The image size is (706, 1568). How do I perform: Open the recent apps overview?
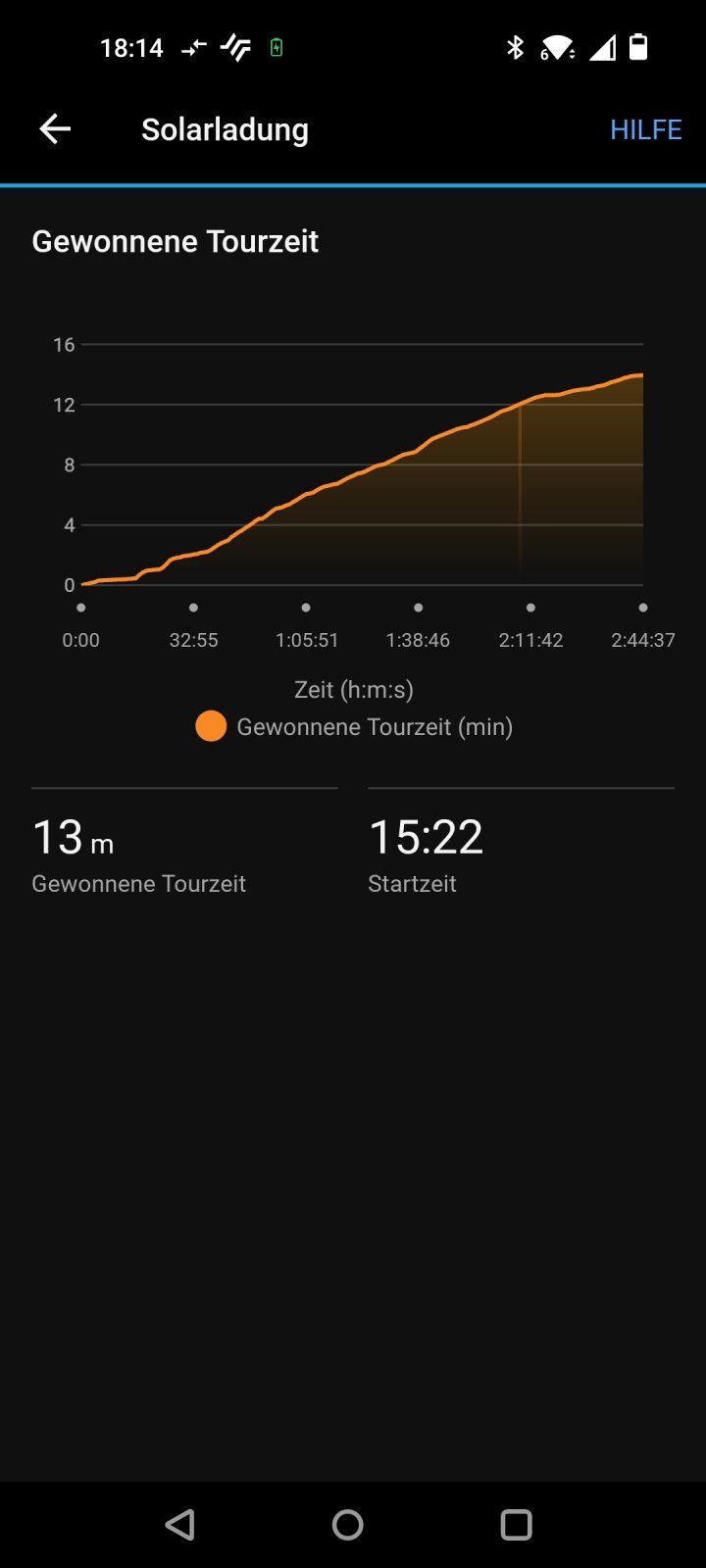[x=516, y=1524]
